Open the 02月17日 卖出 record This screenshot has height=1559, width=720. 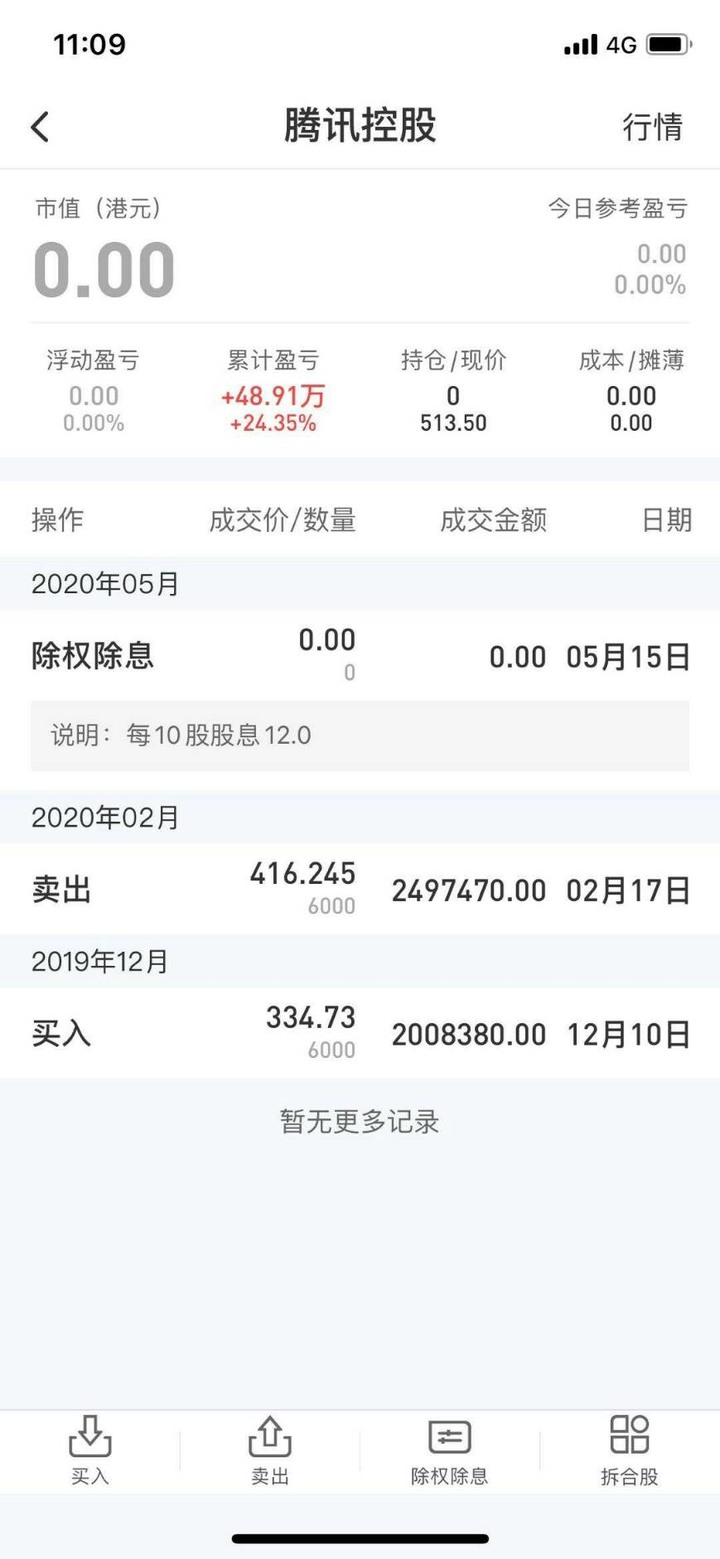(x=360, y=889)
